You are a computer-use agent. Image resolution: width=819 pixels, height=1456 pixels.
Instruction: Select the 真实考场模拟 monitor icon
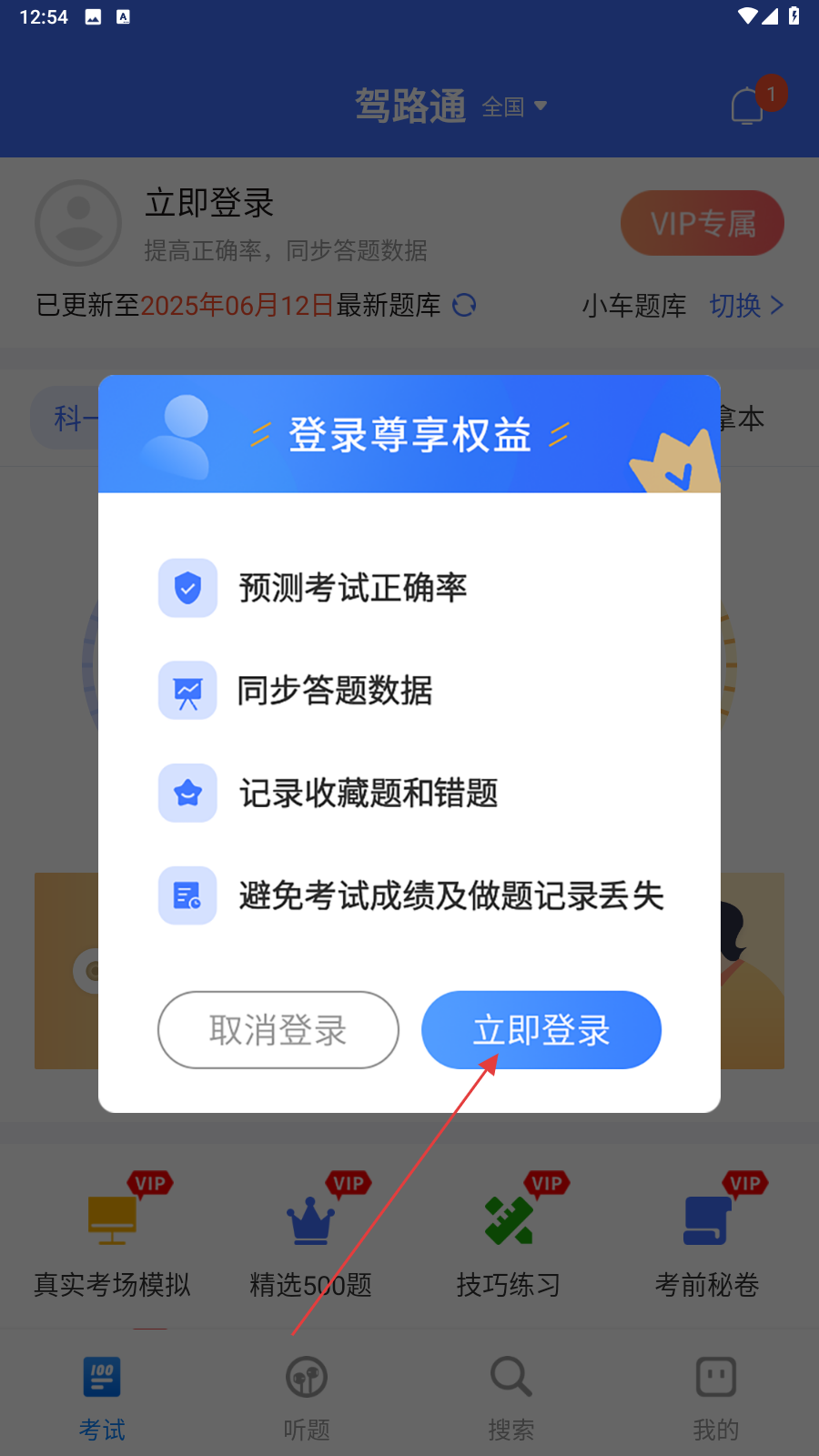110,1219
